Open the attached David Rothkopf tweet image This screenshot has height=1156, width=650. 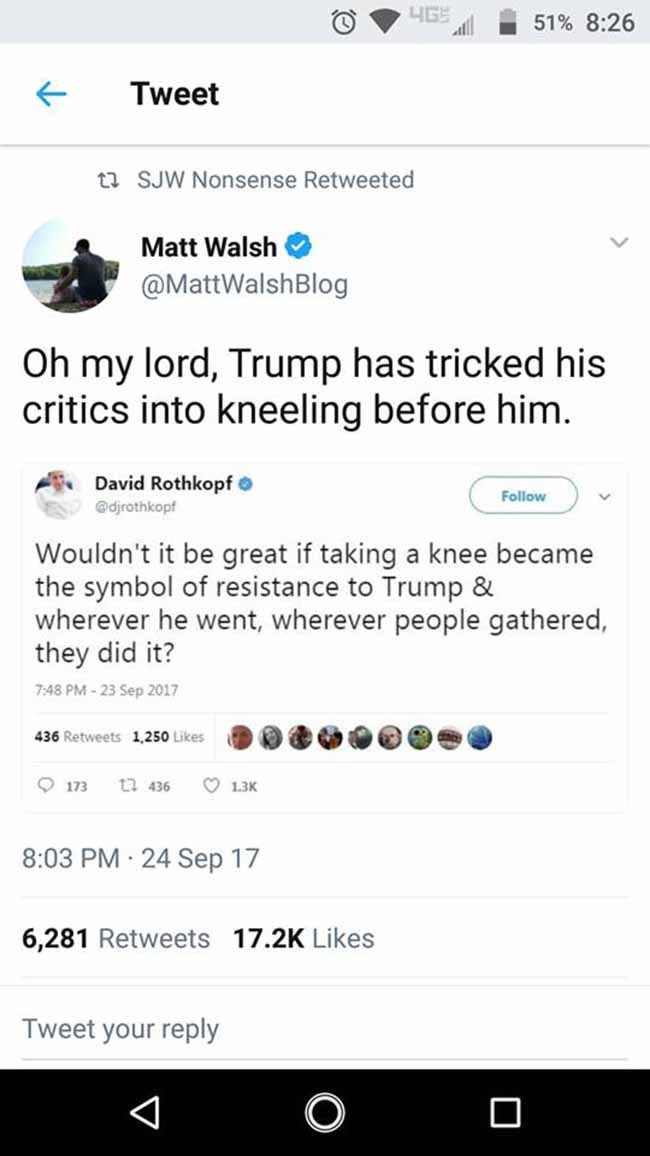pos(325,638)
